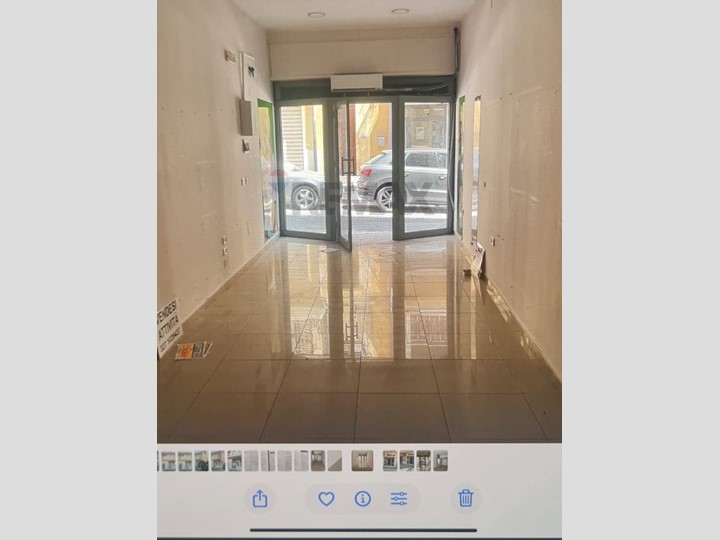Screen dimensions: 720x540
Task: Delete this photo with the trash icon
Action: [x=465, y=498]
